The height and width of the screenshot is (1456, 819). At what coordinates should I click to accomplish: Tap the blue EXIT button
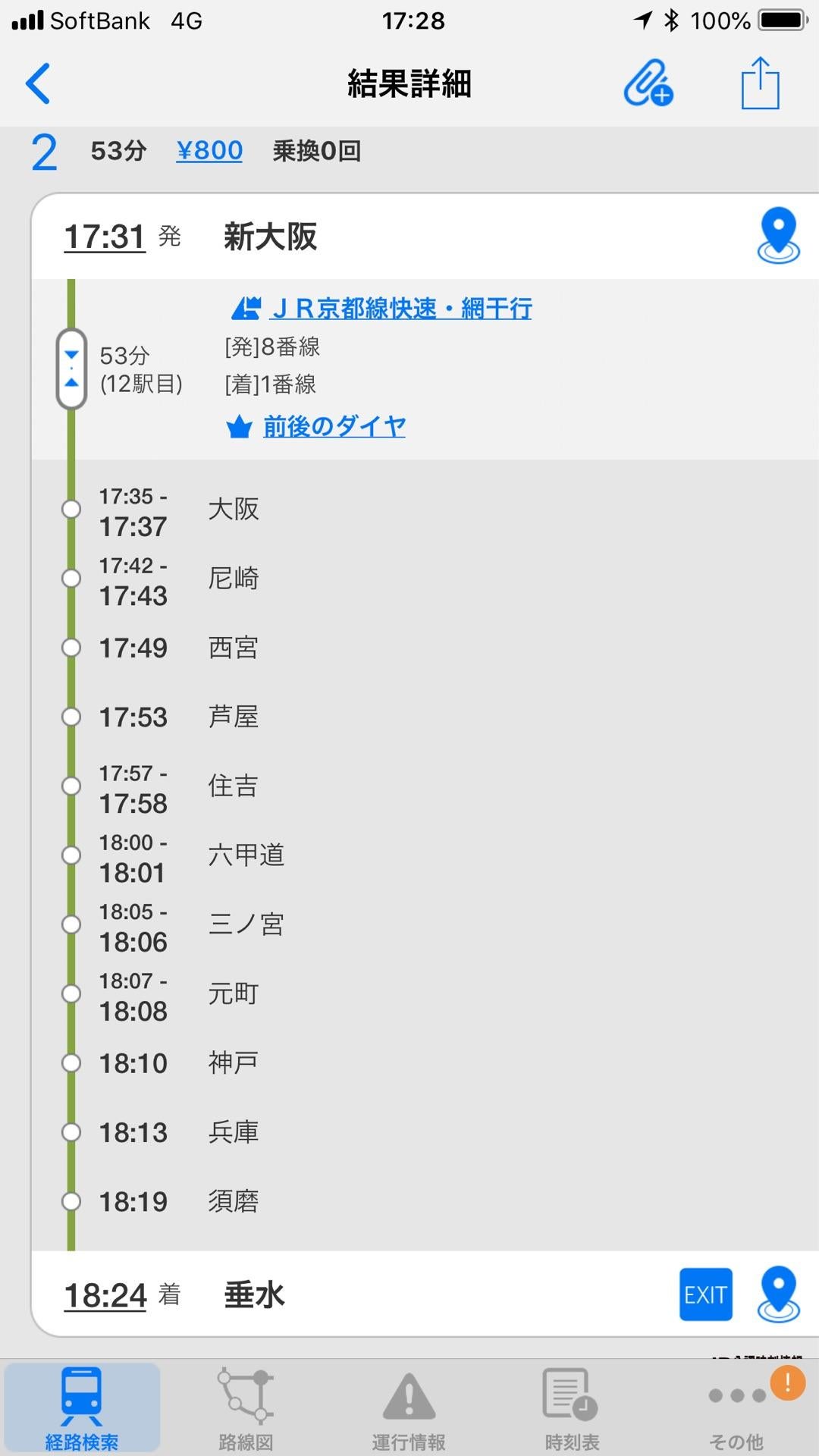(705, 1294)
